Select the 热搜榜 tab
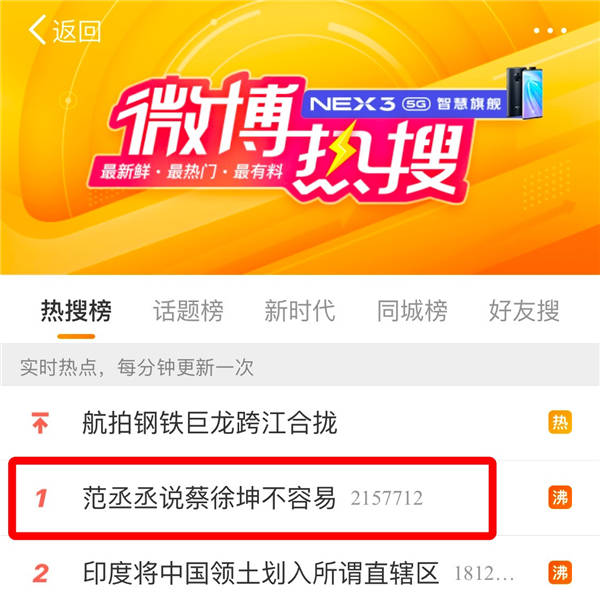The image size is (600, 609). tap(76, 311)
